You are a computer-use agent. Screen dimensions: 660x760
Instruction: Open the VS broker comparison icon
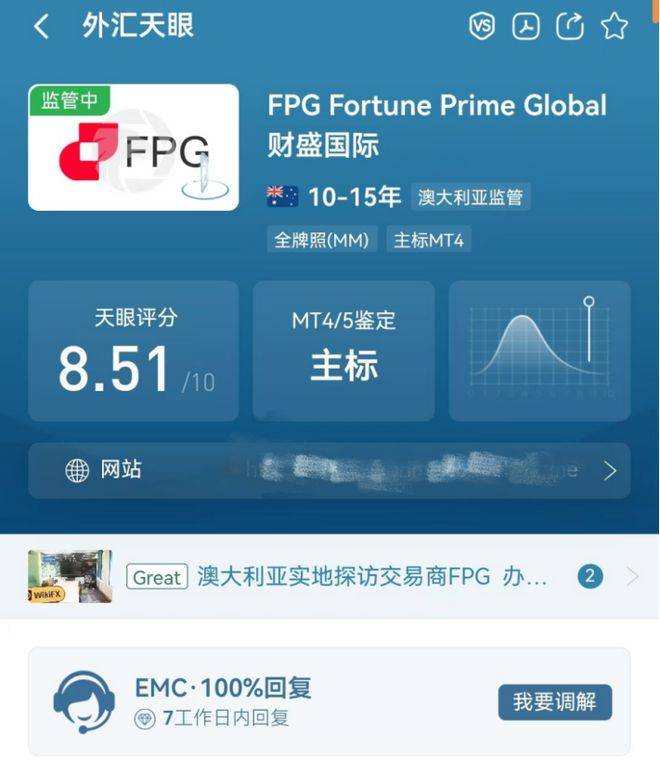click(x=482, y=27)
